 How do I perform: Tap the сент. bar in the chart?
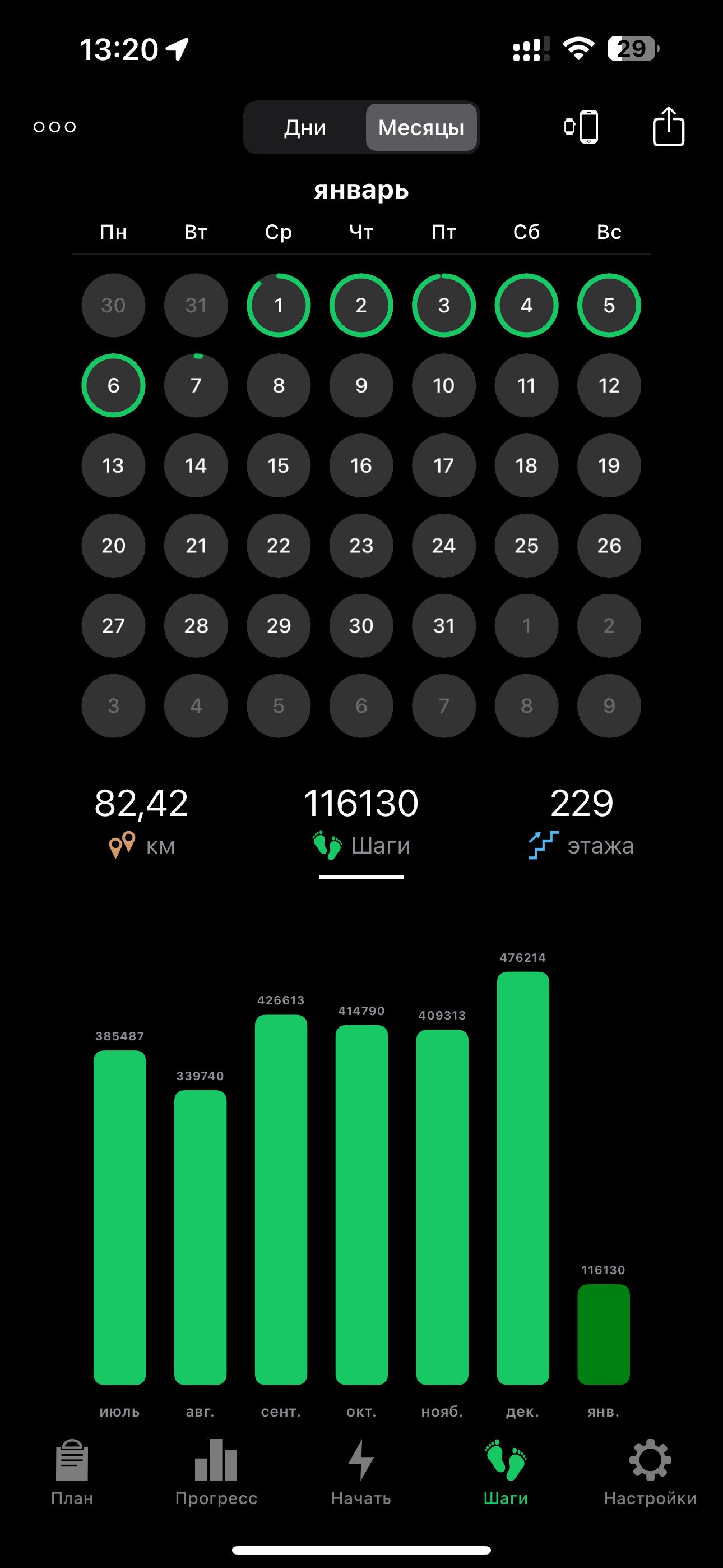pos(281,1199)
